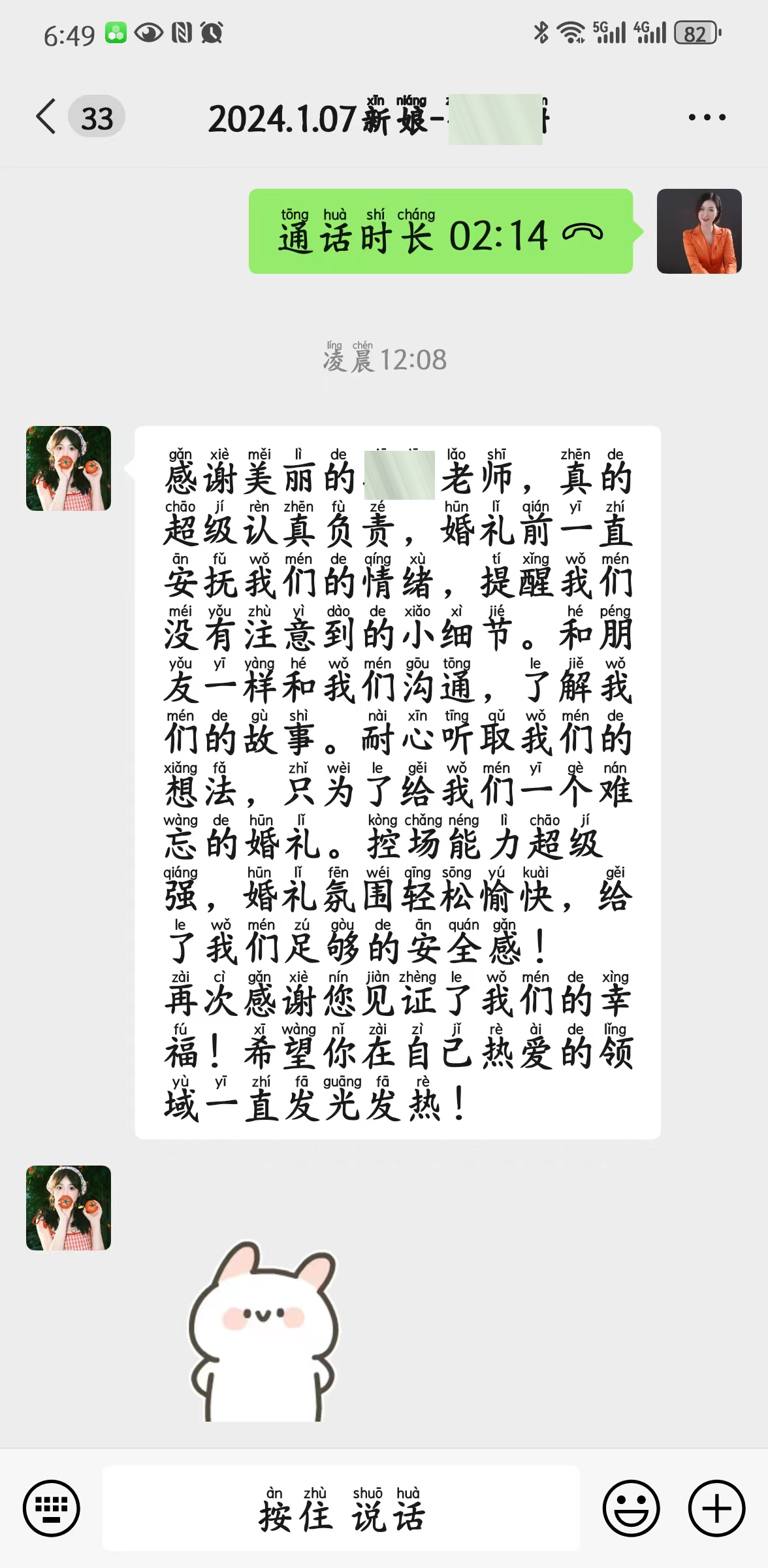Open the emoji sticker panel

pos(631,1509)
